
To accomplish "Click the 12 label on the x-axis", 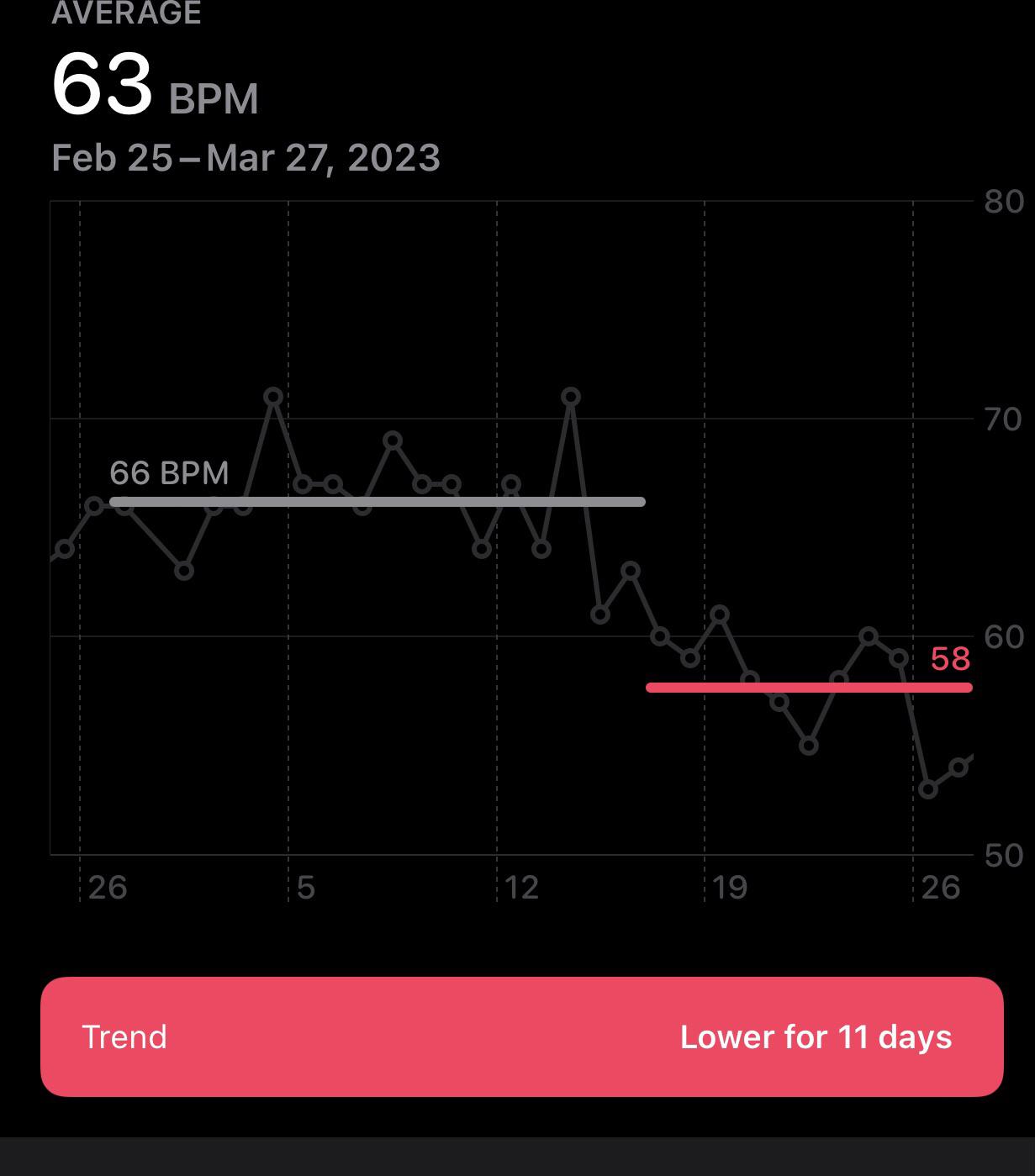I will 523,888.
